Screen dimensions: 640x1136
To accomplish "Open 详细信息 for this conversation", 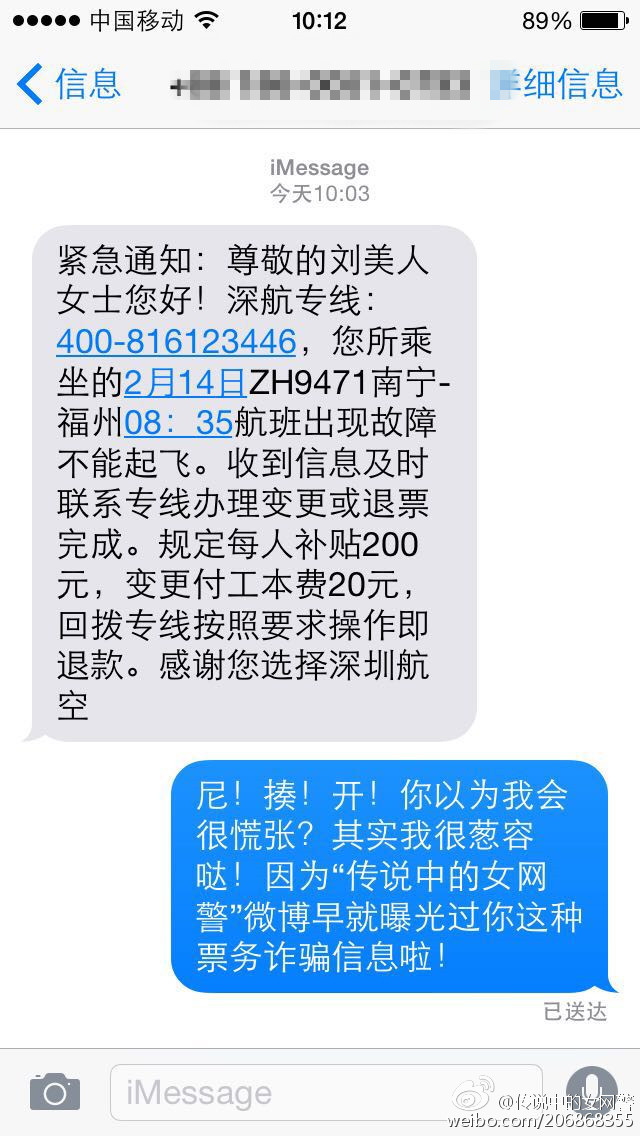I will click(562, 84).
